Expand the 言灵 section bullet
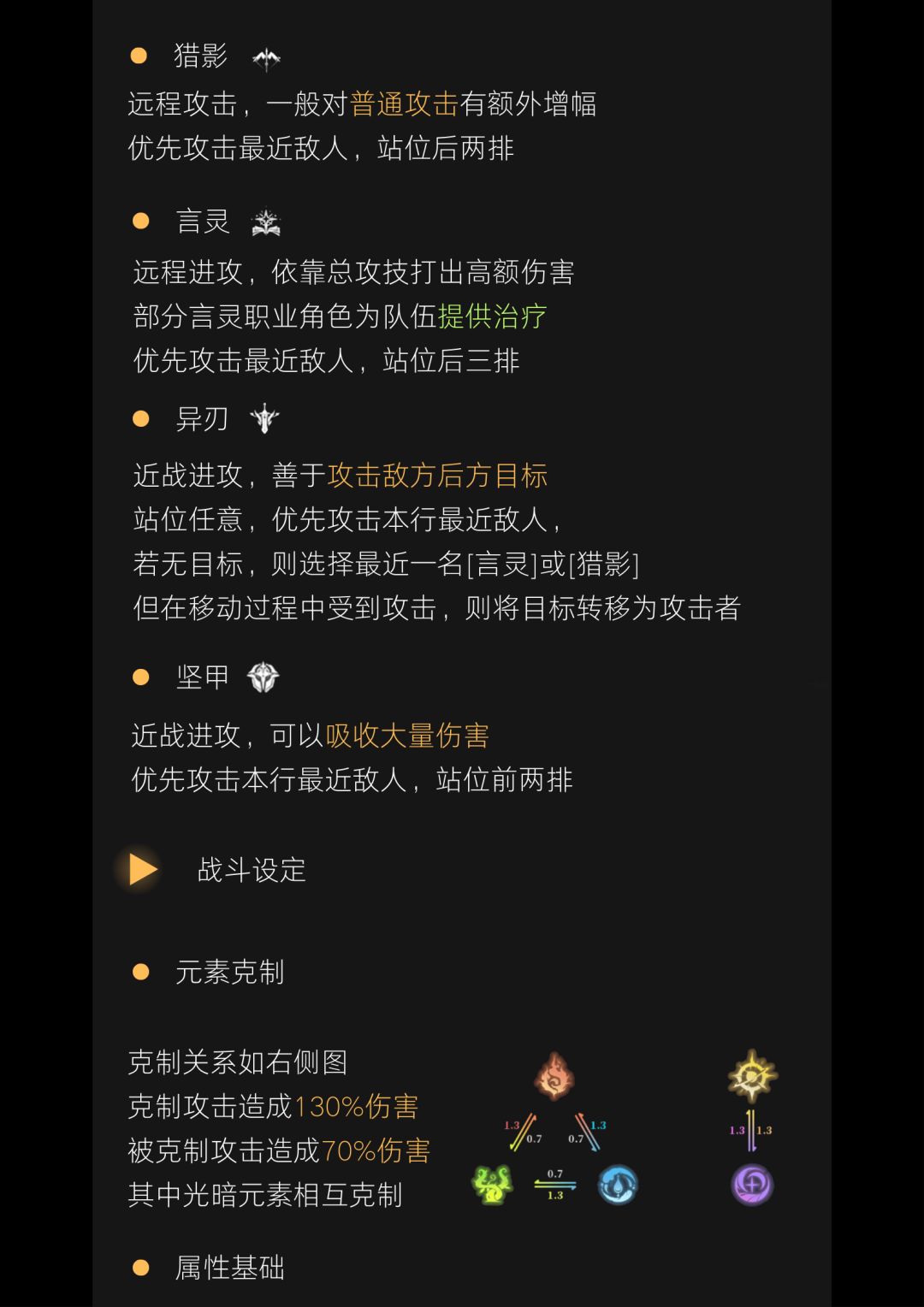Image resolution: width=924 pixels, height=1307 pixels. [x=139, y=221]
